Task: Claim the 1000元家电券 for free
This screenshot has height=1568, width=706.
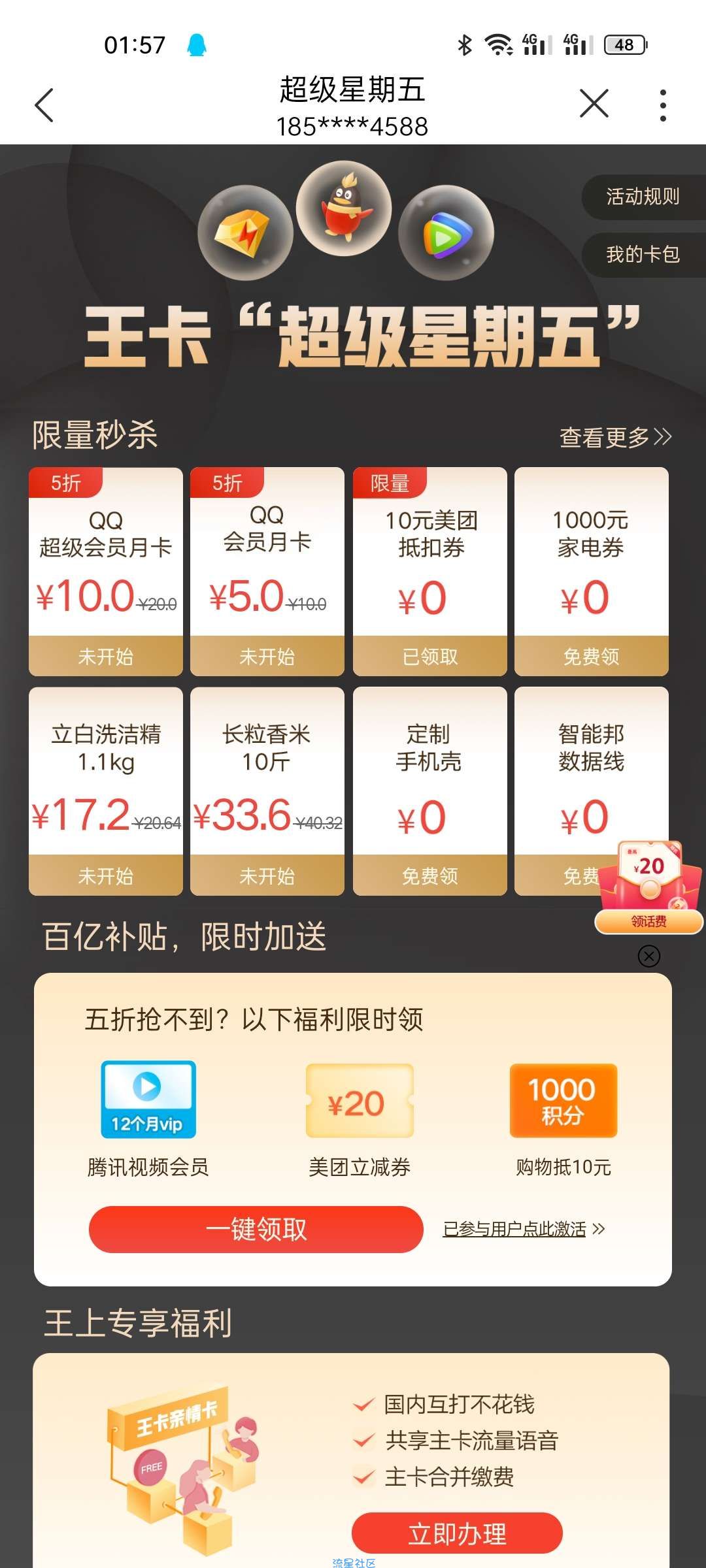Action: [x=591, y=655]
